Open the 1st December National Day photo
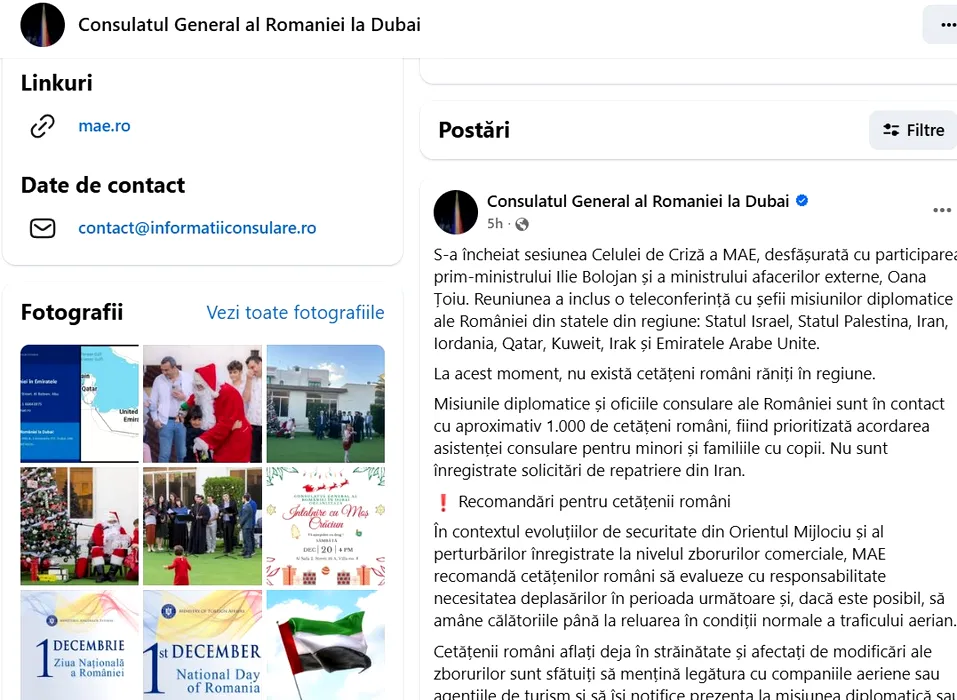The height and width of the screenshot is (700, 957). pyautogui.click(x=202, y=646)
